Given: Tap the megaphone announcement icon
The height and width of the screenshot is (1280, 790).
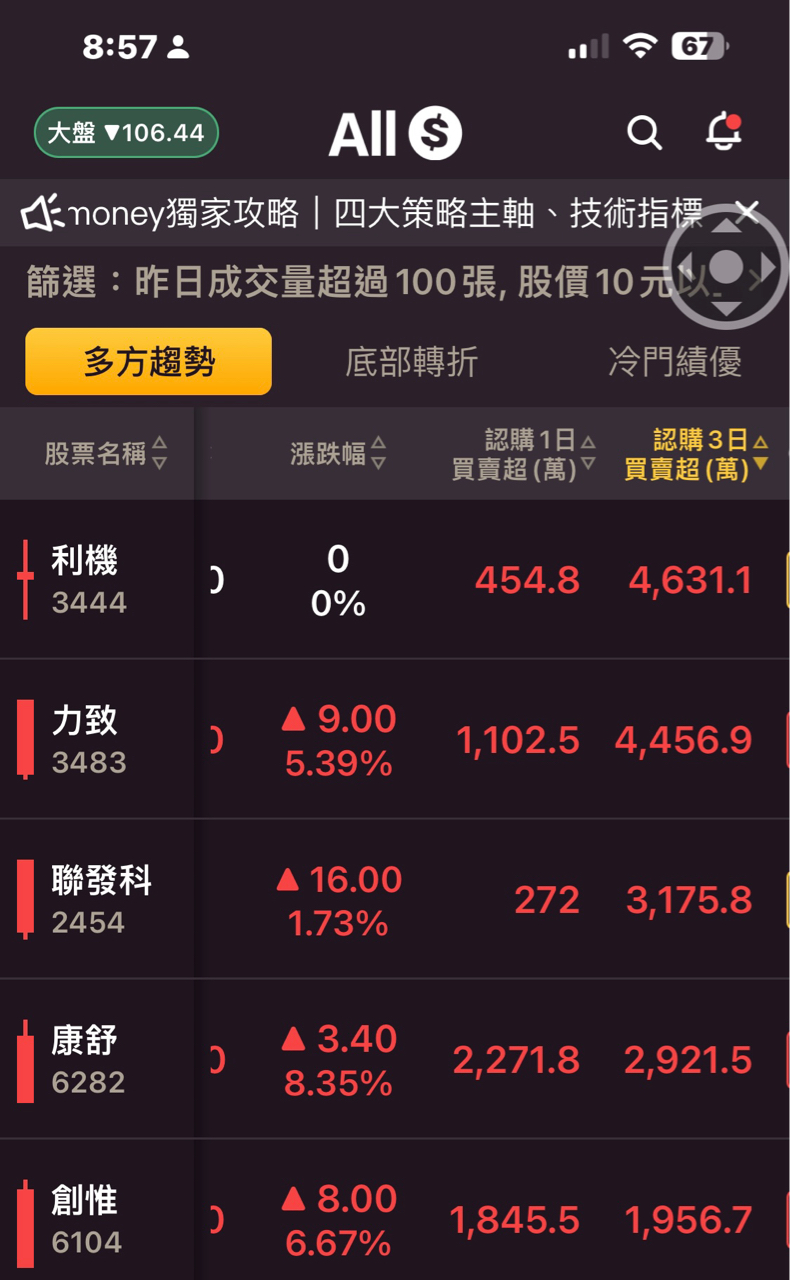Looking at the screenshot, I should 44,212.
